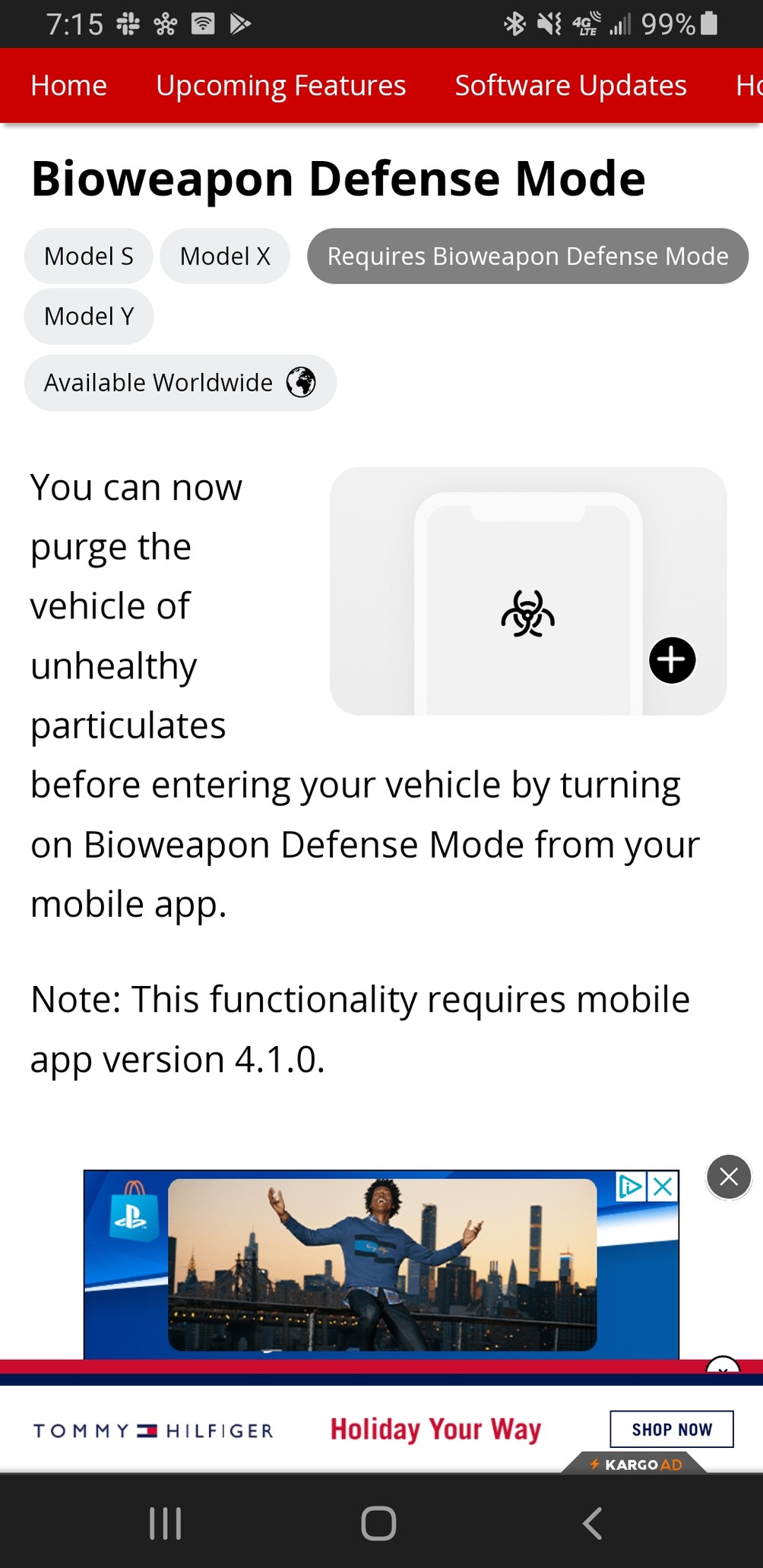Select the Model X chip
The height and width of the screenshot is (1568, 763).
click(x=225, y=256)
